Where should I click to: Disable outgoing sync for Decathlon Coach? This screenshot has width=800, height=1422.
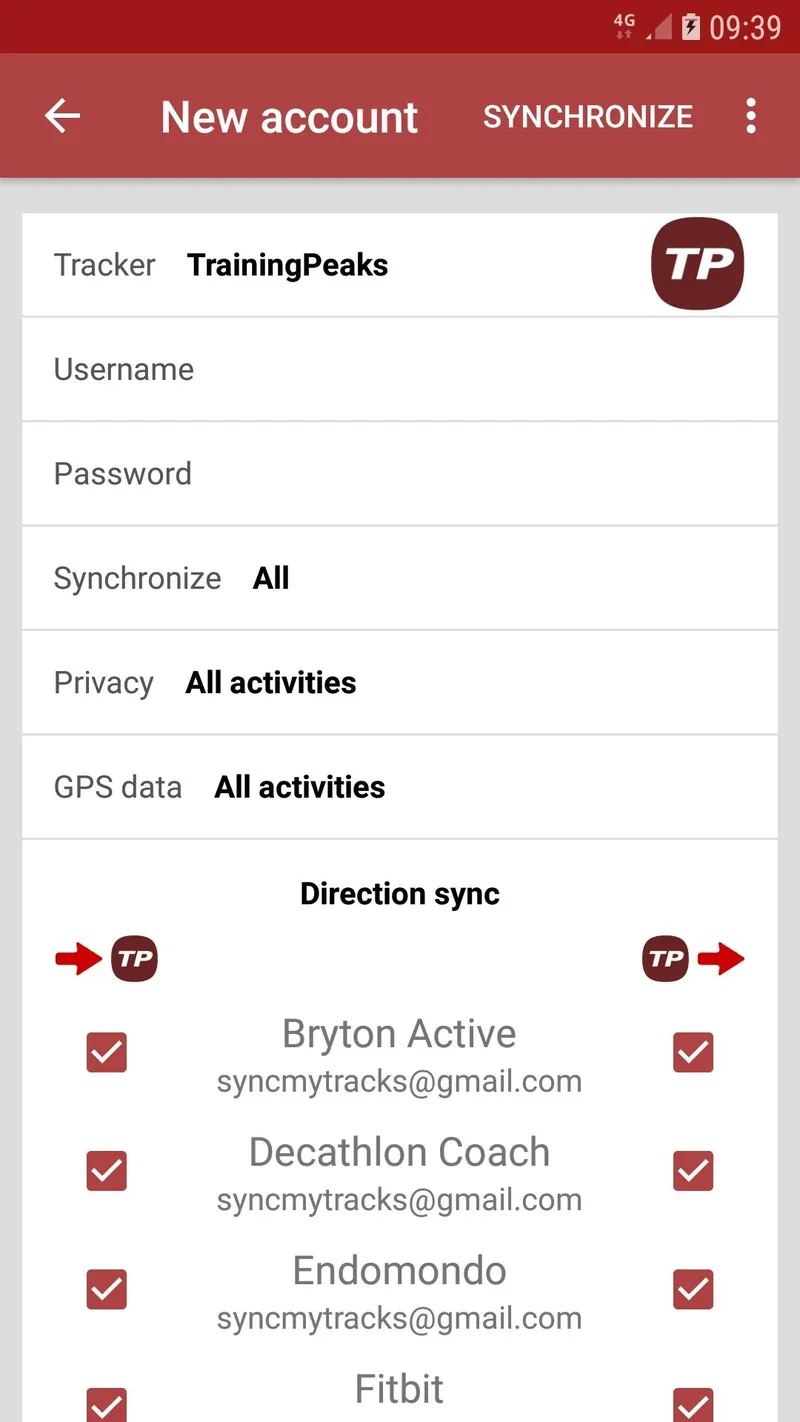coord(692,1171)
